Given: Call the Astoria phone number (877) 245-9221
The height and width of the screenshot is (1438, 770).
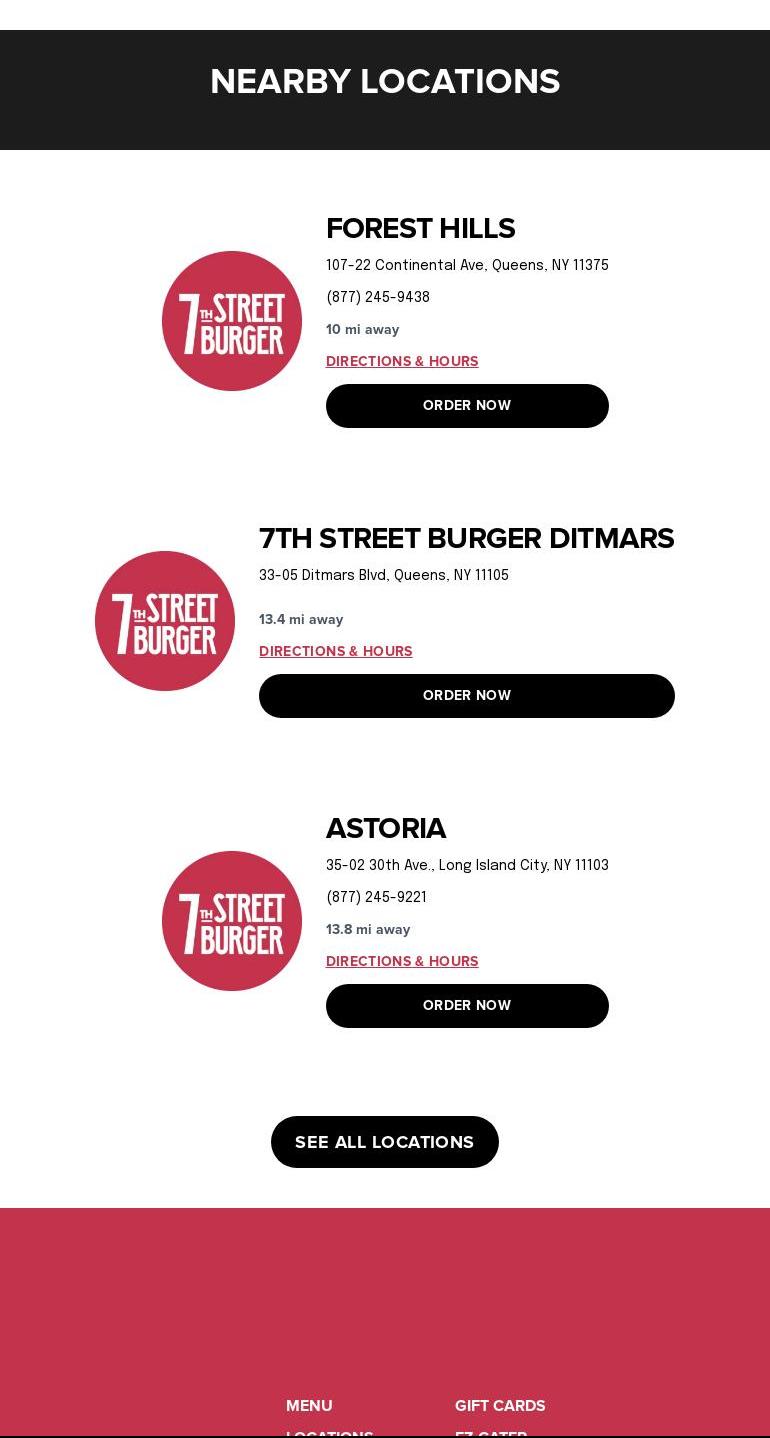Looking at the screenshot, I should (x=376, y=897).
